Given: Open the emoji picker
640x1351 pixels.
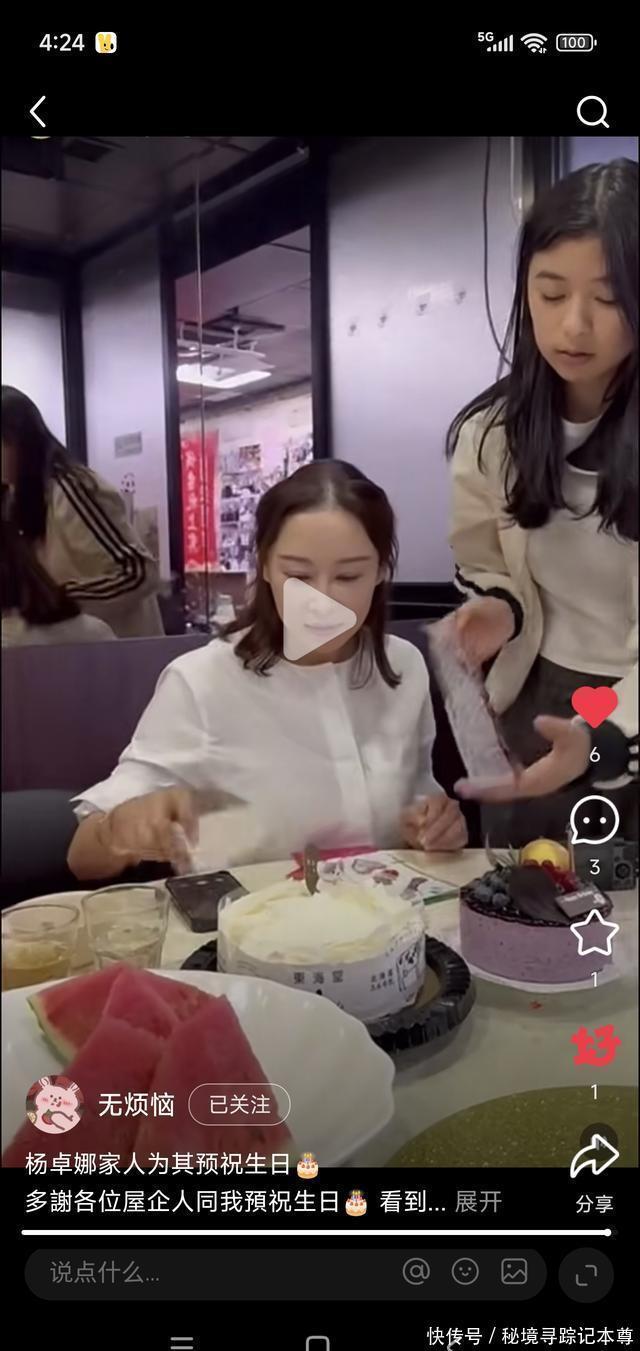Looking at the screenshot, I should pyautogui.click(x=465, y=1272).
